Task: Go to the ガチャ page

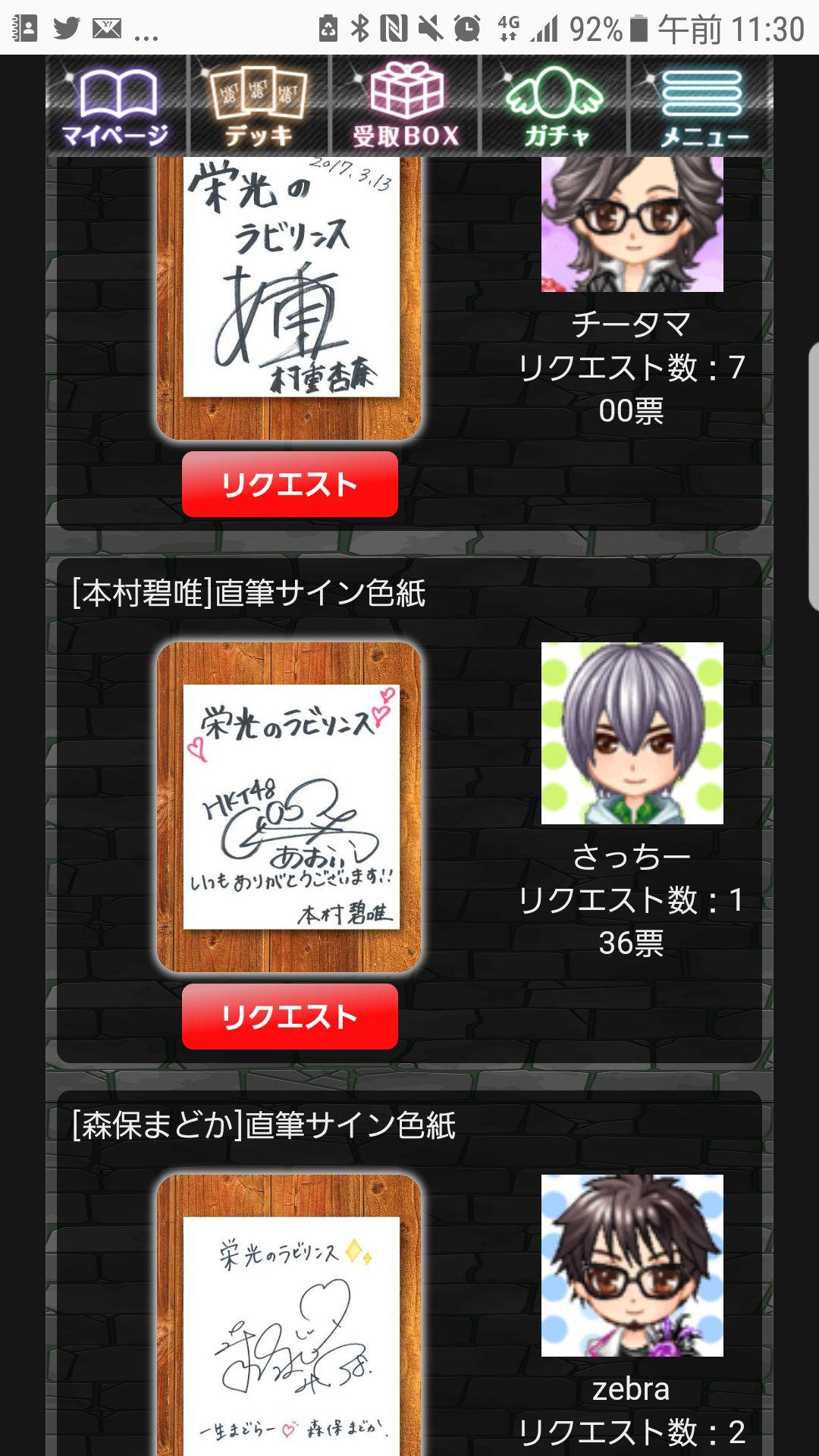Action: coord(556,106)
